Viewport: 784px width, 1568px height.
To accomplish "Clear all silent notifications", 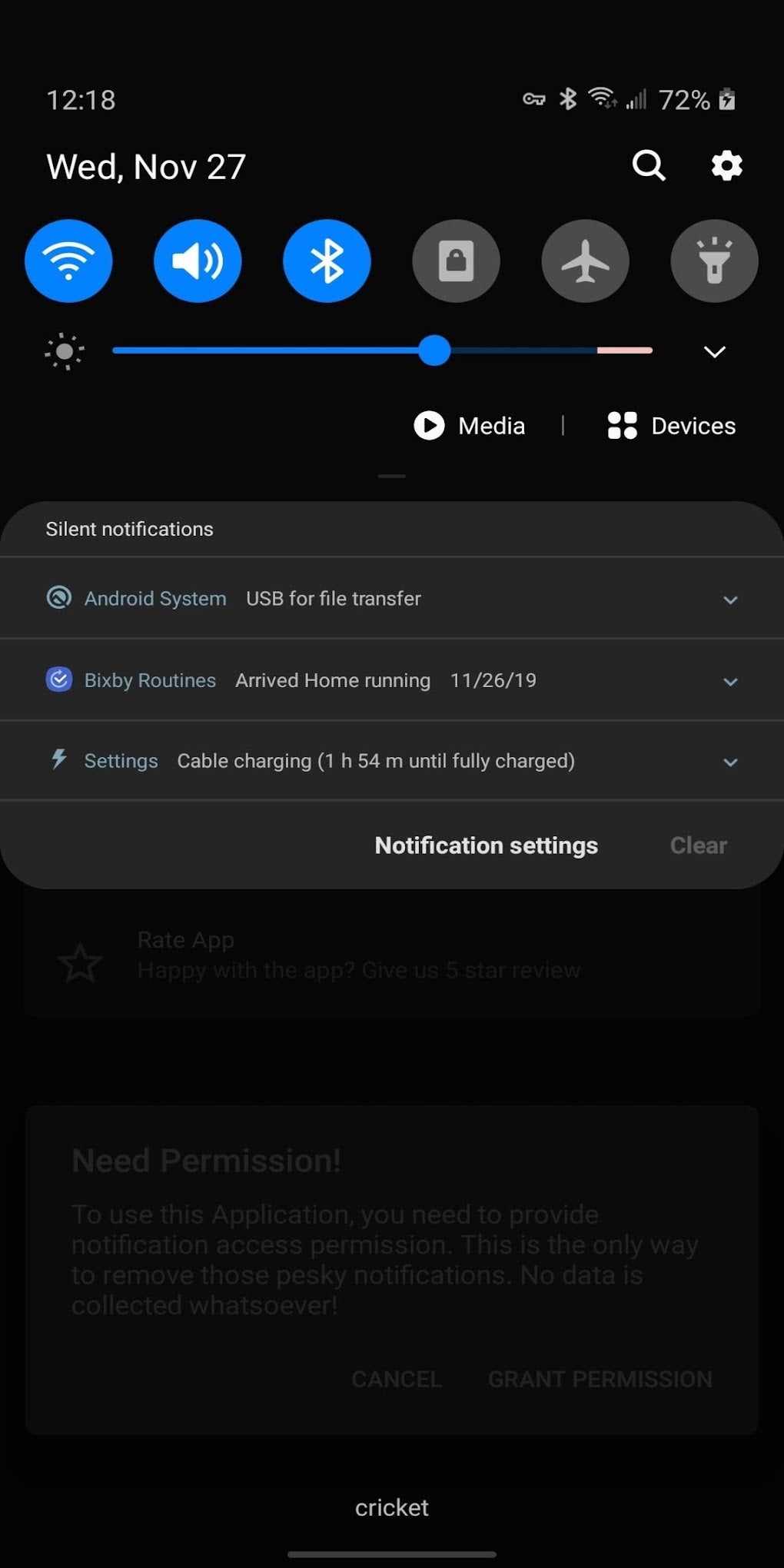I will pyautogui.click(x=697, y=845).
